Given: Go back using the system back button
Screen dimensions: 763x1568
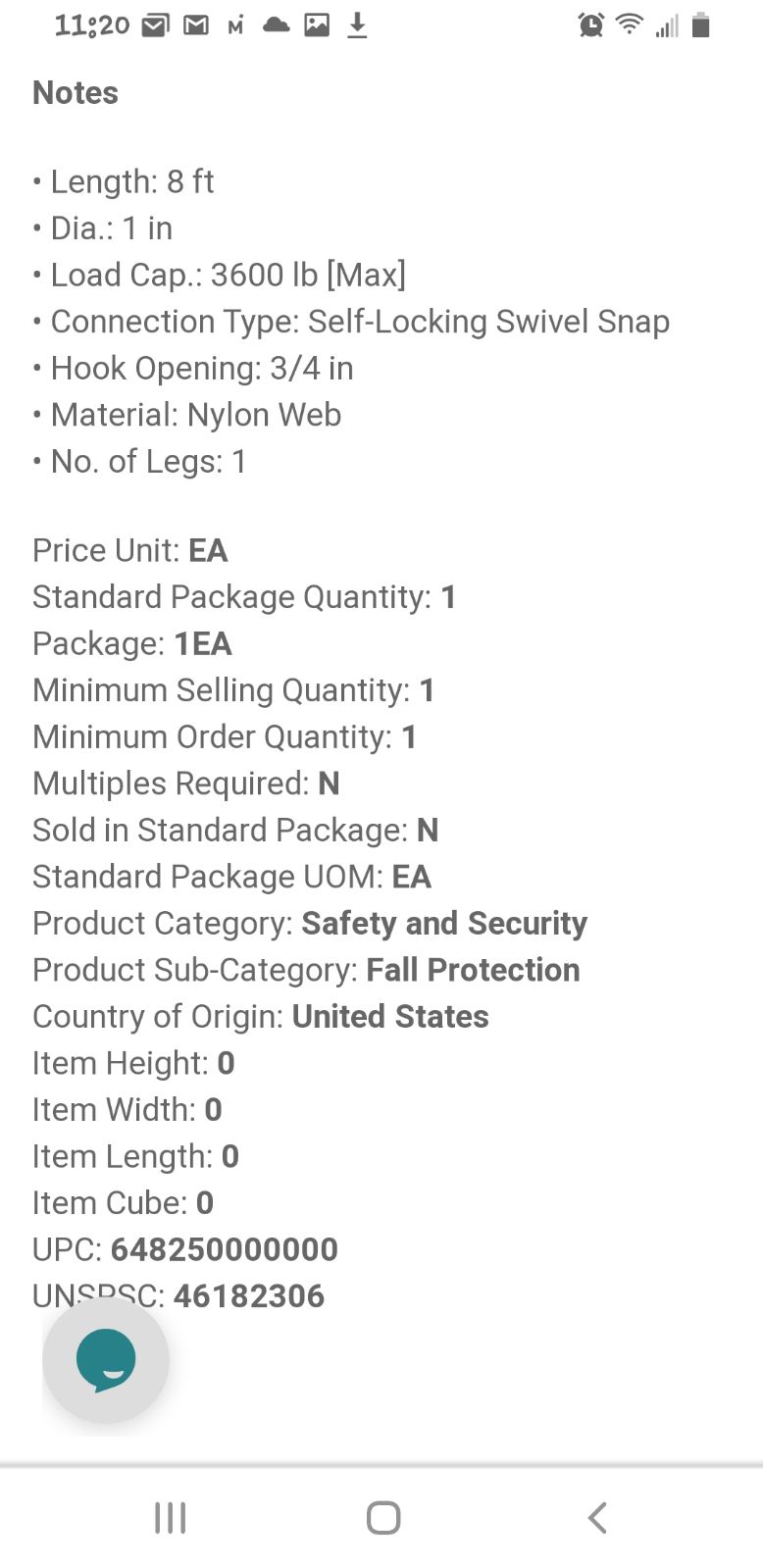Looking at the screenshot, I should click(597, 1517).
